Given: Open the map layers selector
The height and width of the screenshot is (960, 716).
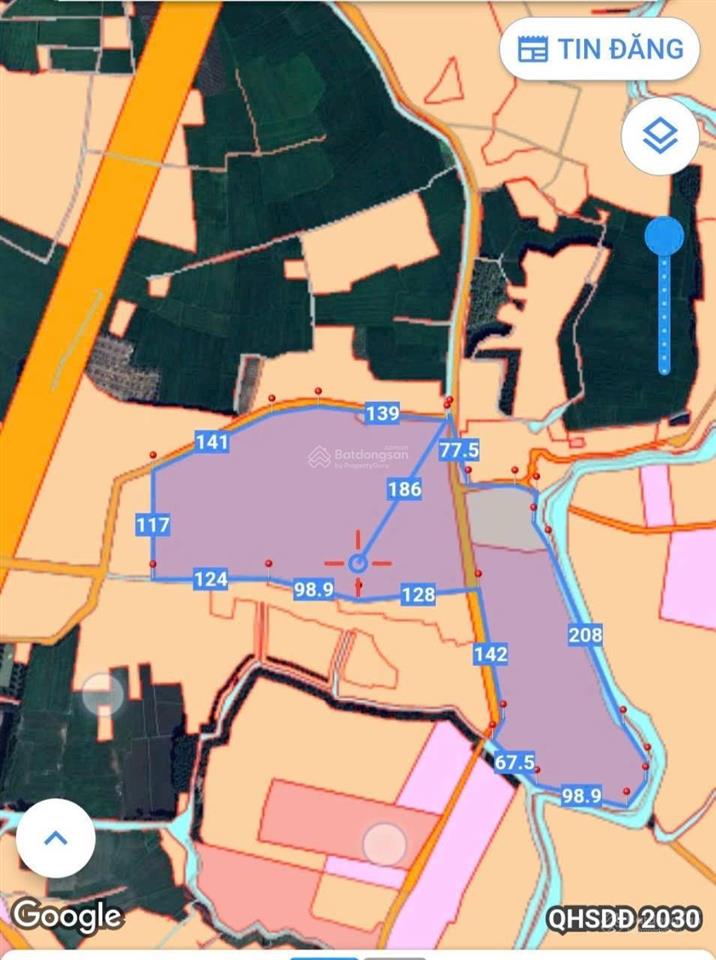Looking at the screenshot, I should pyautogui.click(x=660, y=137).
